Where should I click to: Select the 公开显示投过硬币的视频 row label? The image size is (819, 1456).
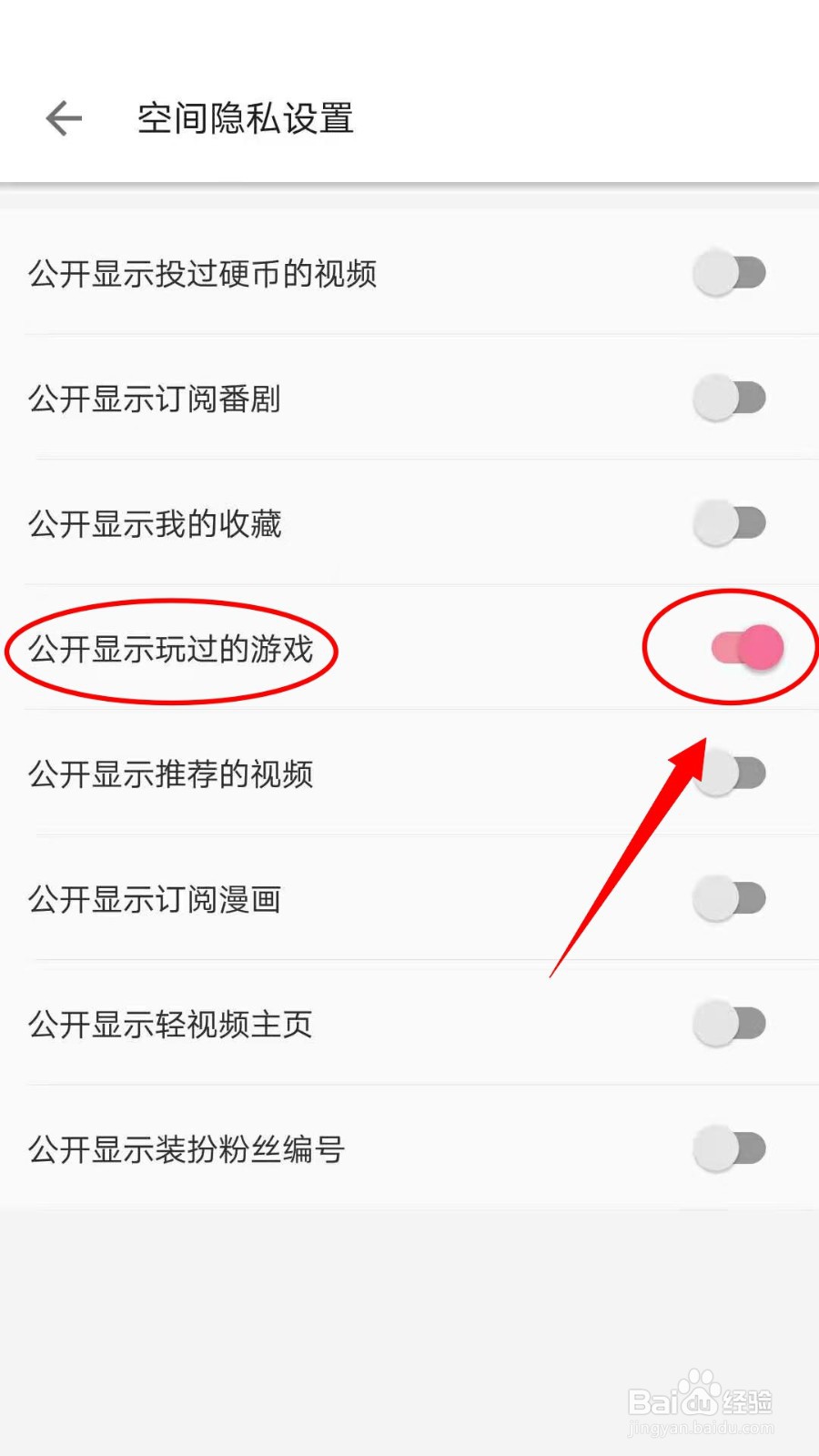pyautogui.click(x=203, y=275)
